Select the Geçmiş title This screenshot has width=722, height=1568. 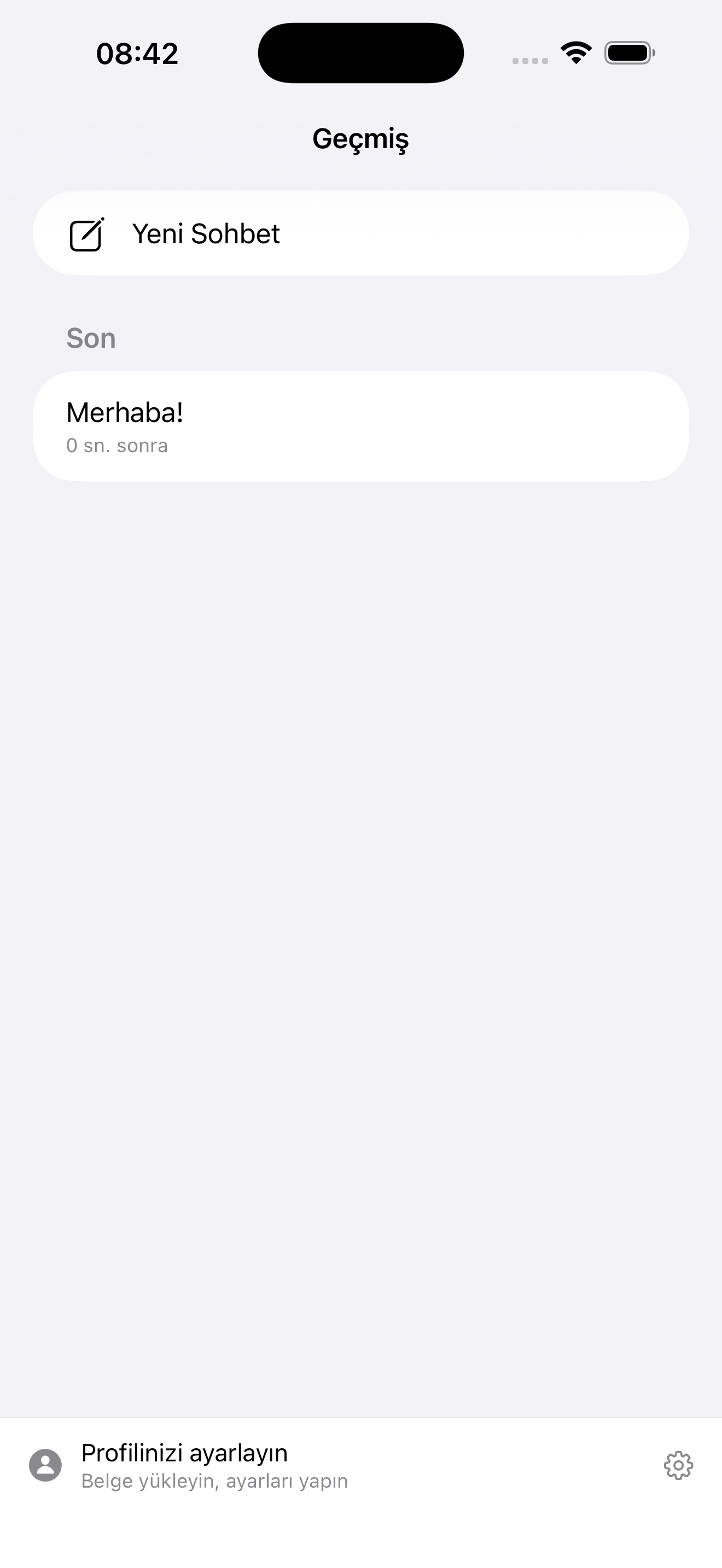click(361, 139)
